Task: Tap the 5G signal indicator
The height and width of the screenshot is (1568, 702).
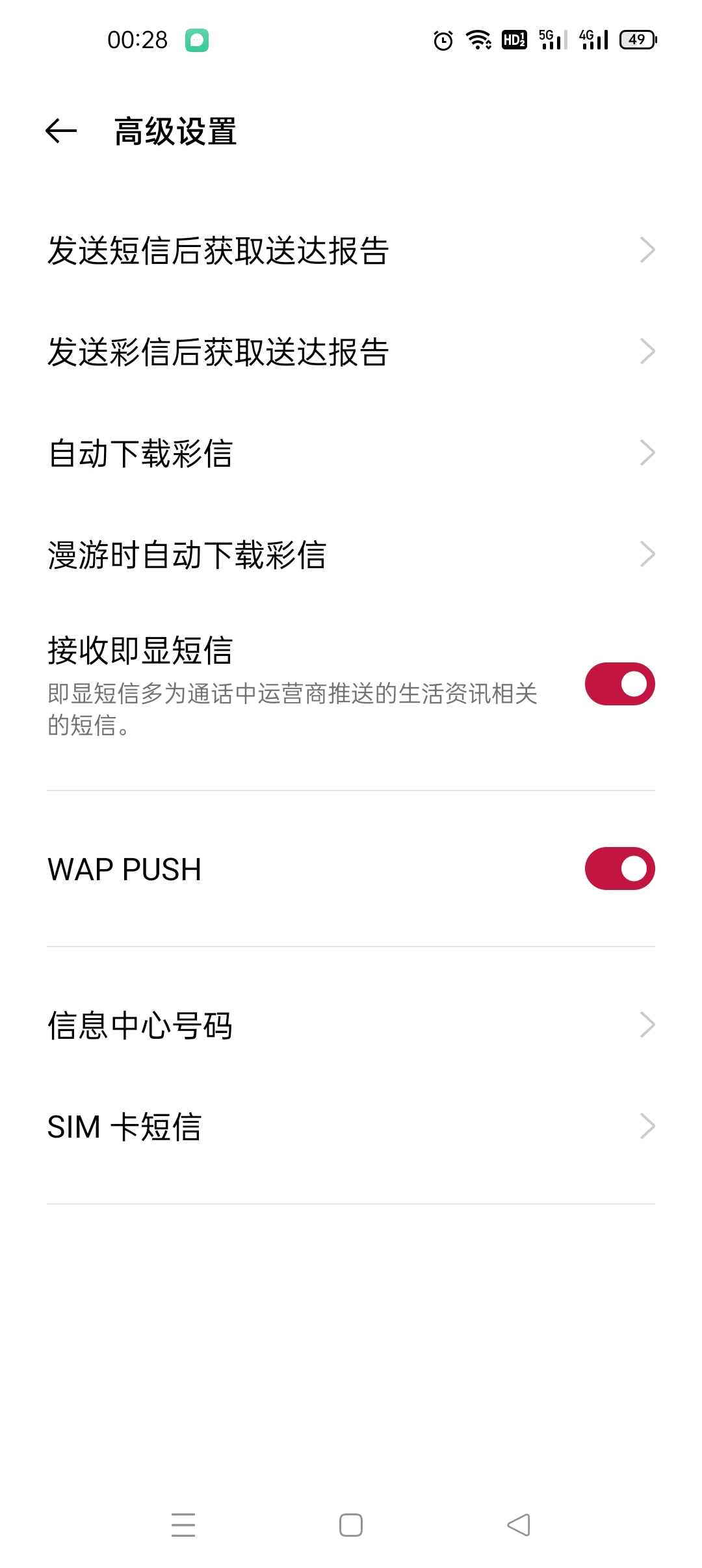Action: (x=552, y=40)
